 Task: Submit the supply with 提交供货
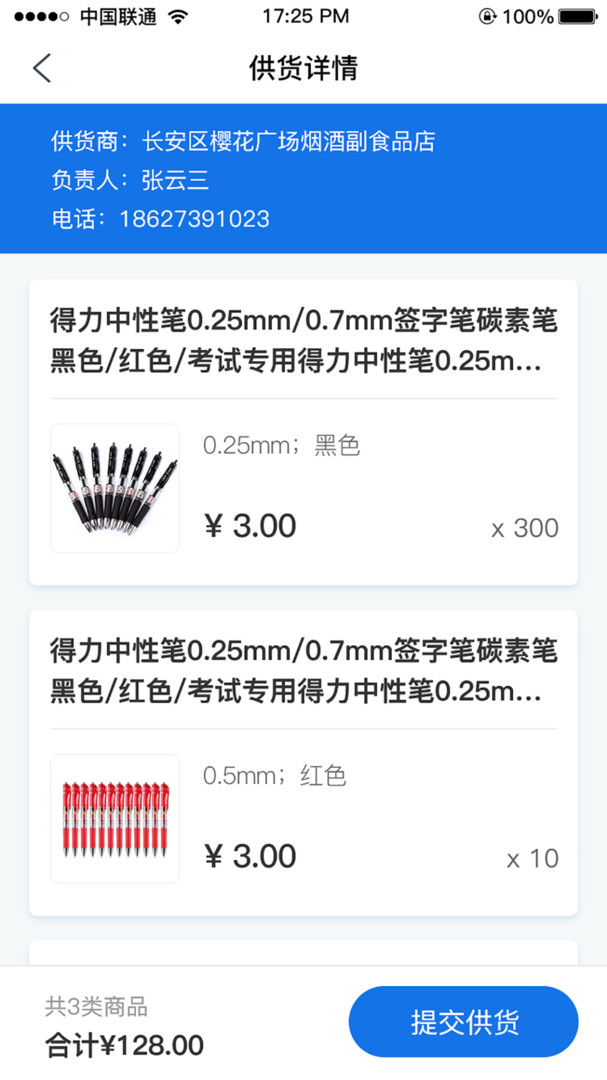pos(463,1022)
